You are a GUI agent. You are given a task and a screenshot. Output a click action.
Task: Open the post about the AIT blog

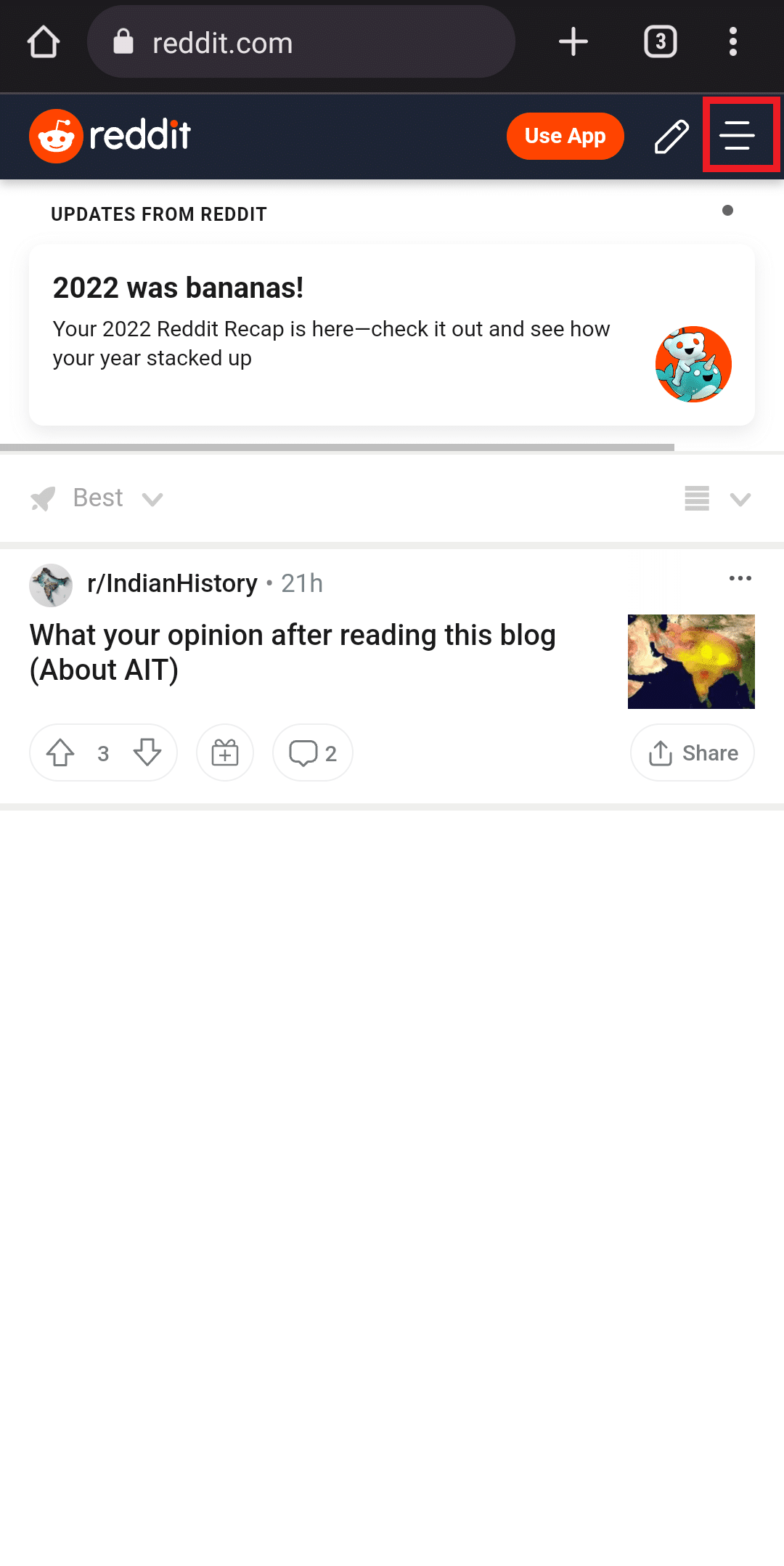[x=293, y=652]
